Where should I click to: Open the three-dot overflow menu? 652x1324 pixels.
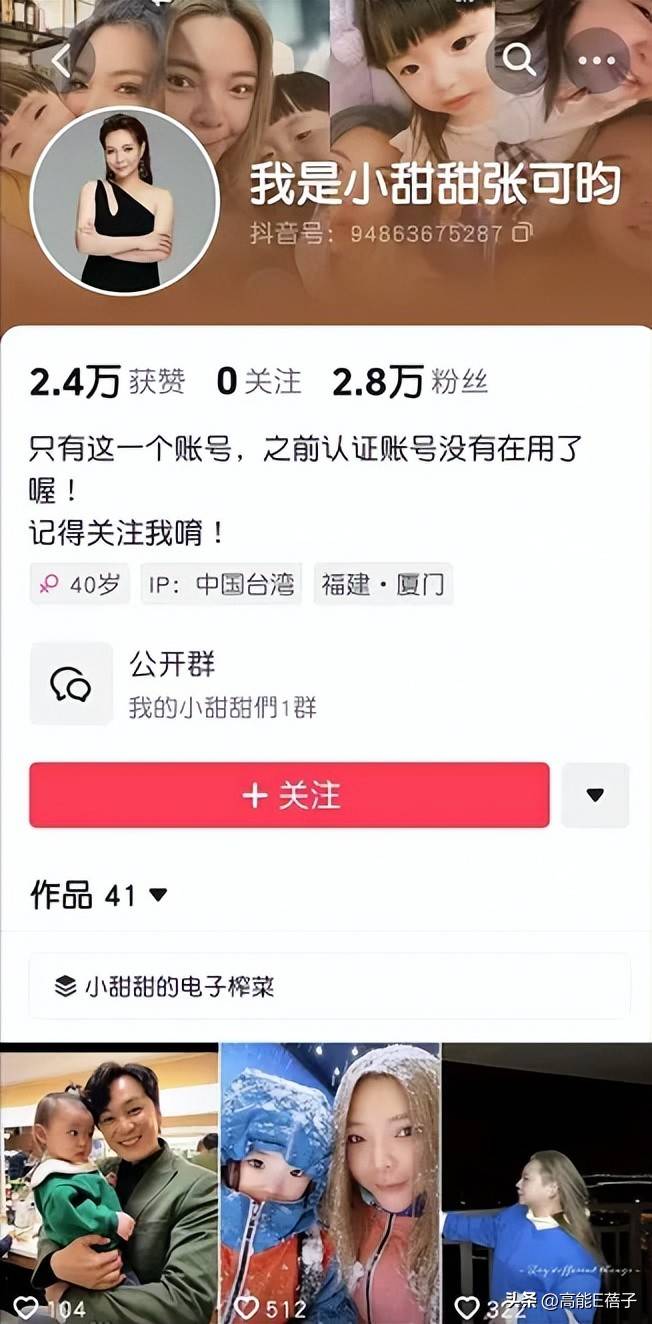(x=596, y=60)
